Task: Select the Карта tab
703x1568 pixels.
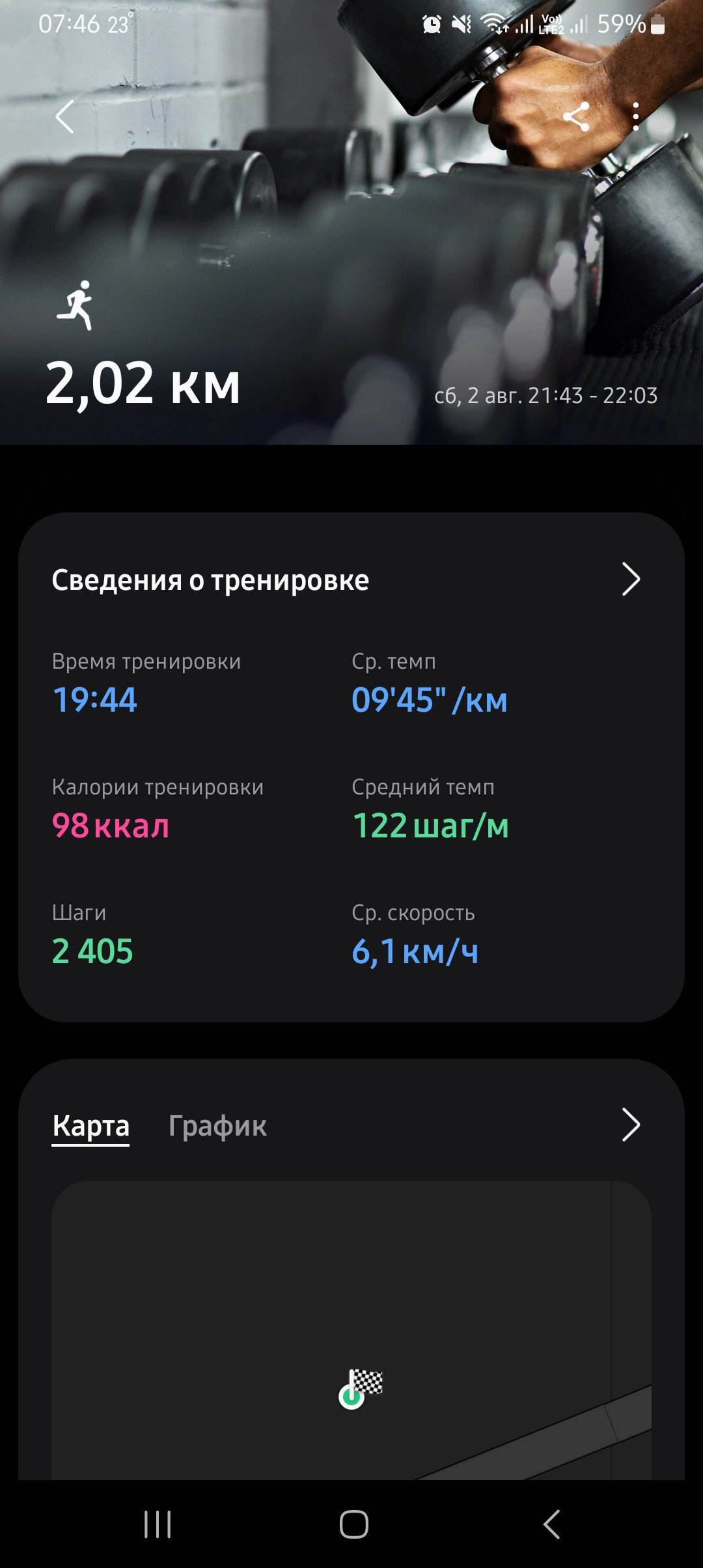Action: tap(90, 1125)
